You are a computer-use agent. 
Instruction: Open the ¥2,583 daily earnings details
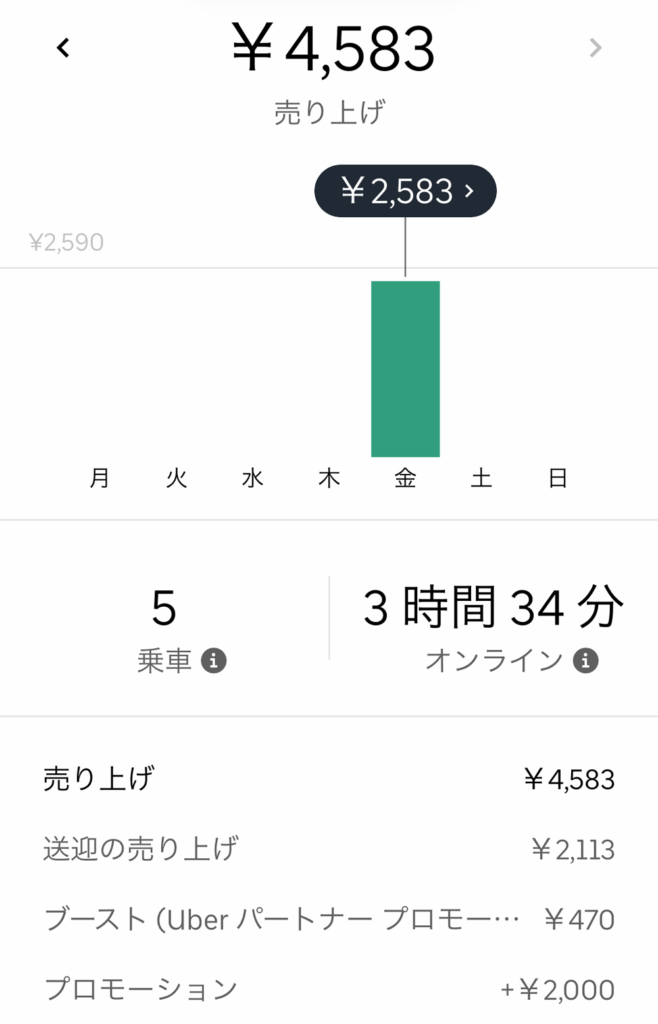(x=405, y=191)
